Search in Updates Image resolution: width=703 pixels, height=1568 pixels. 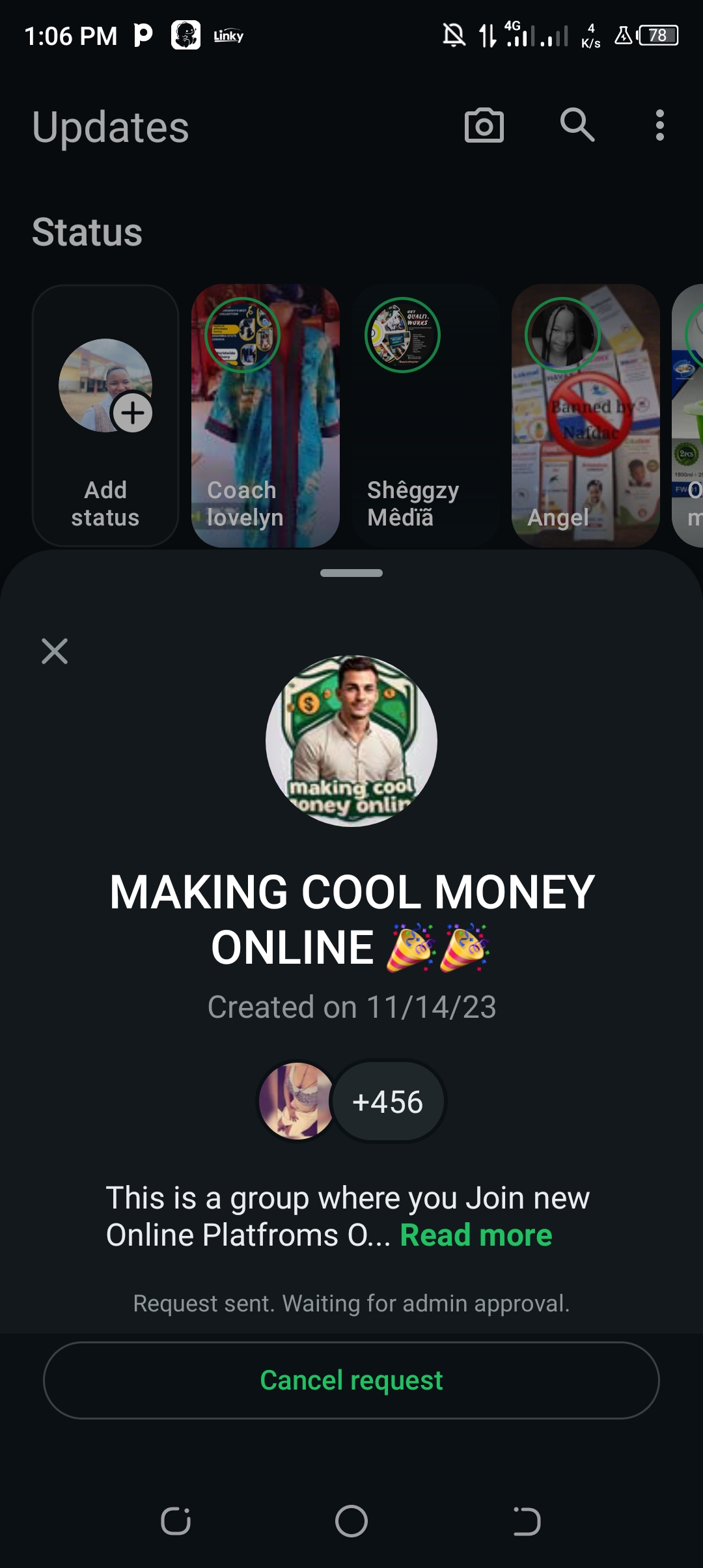[577, 125]
